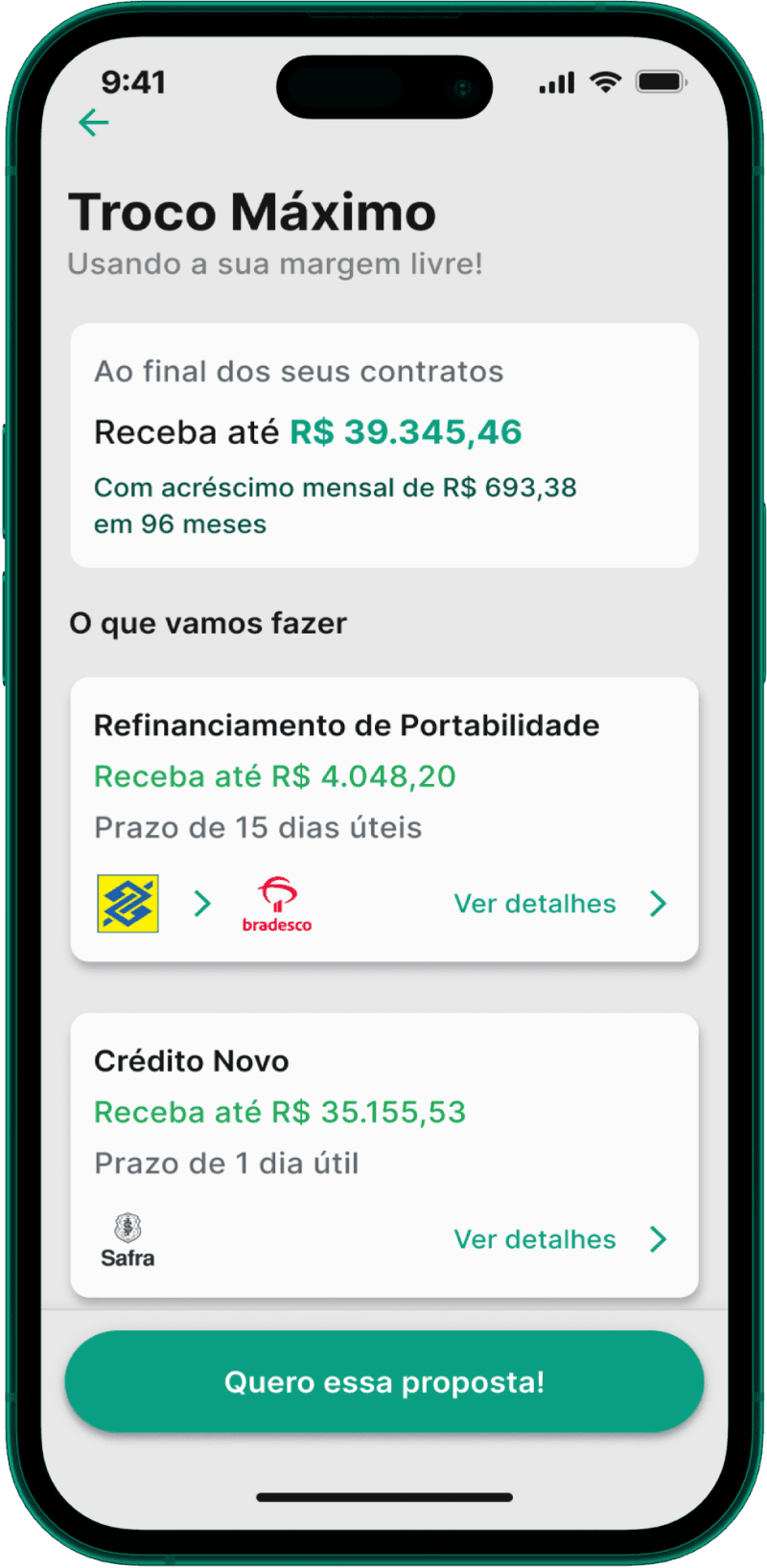Viewport: 767px width, 1568px height.
Task: Select the front camera notch area
Action: 383,86
